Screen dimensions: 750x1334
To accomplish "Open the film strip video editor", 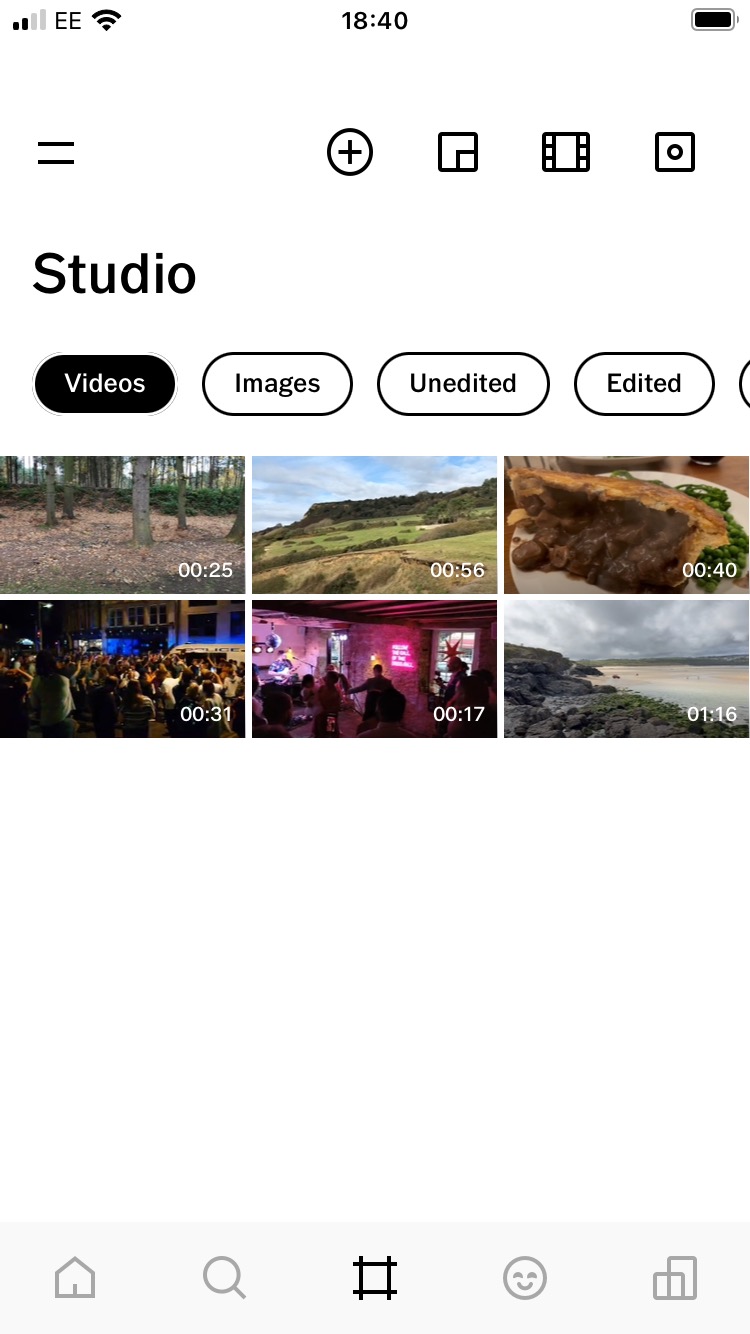I will pos(566,153).
